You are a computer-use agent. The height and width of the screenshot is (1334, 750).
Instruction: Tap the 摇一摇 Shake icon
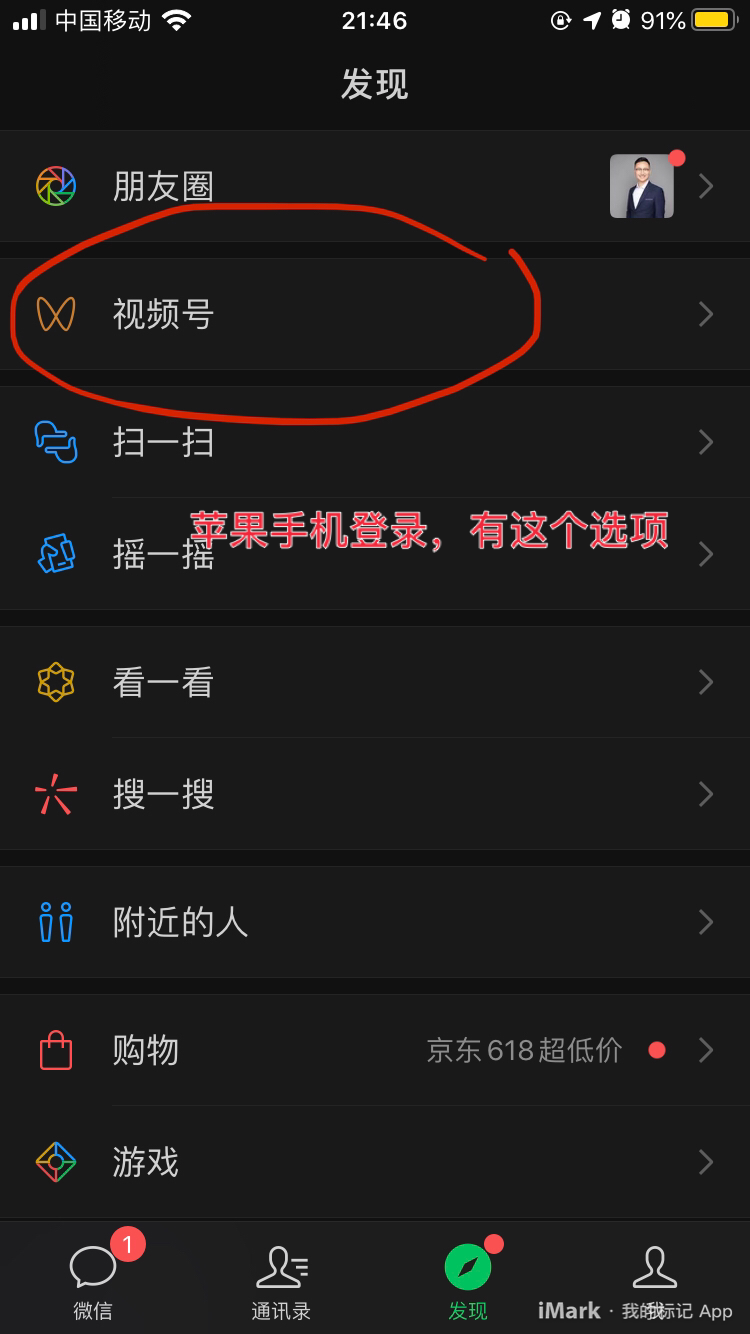pyautogui.click(x=56, y=555)
